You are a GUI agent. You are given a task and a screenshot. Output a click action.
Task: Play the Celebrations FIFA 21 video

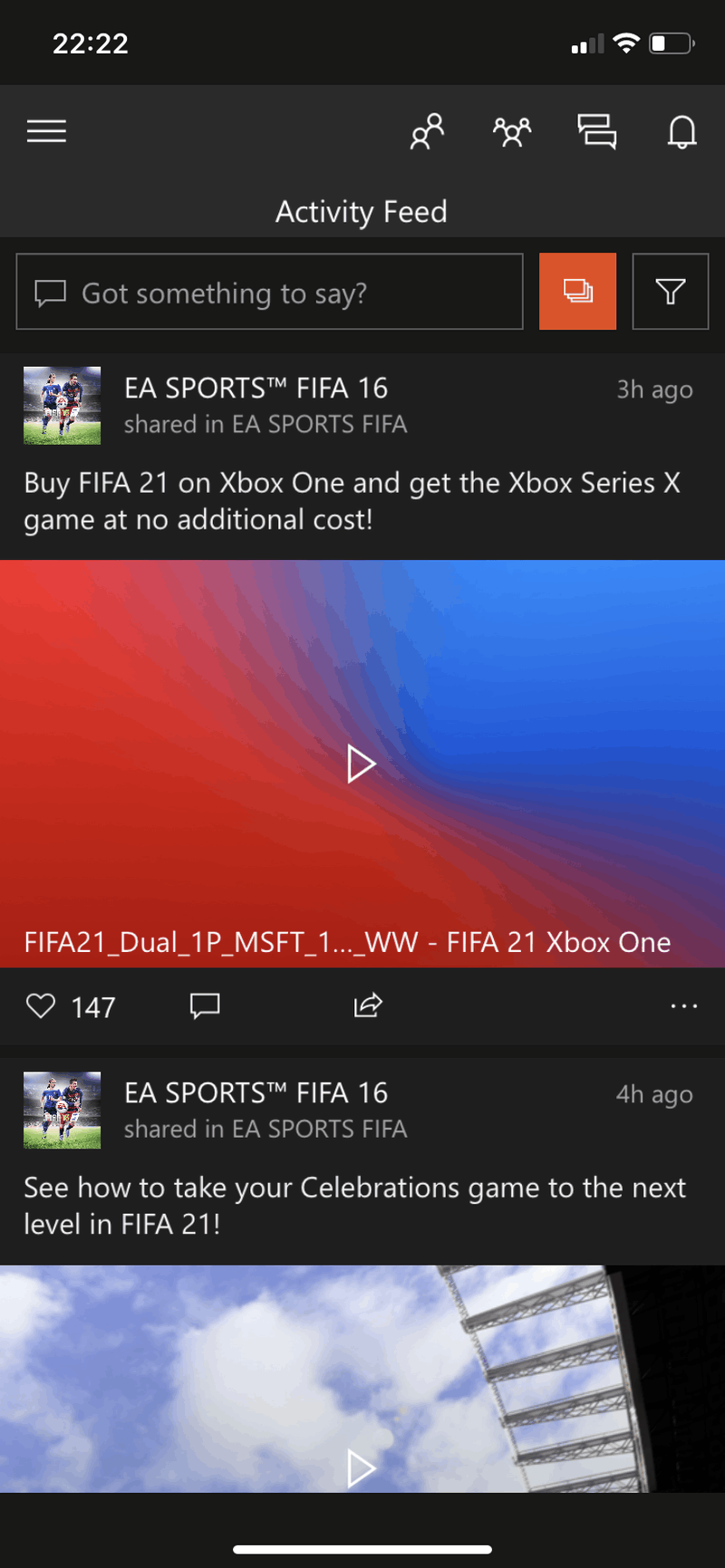[x=361, y=1467]
